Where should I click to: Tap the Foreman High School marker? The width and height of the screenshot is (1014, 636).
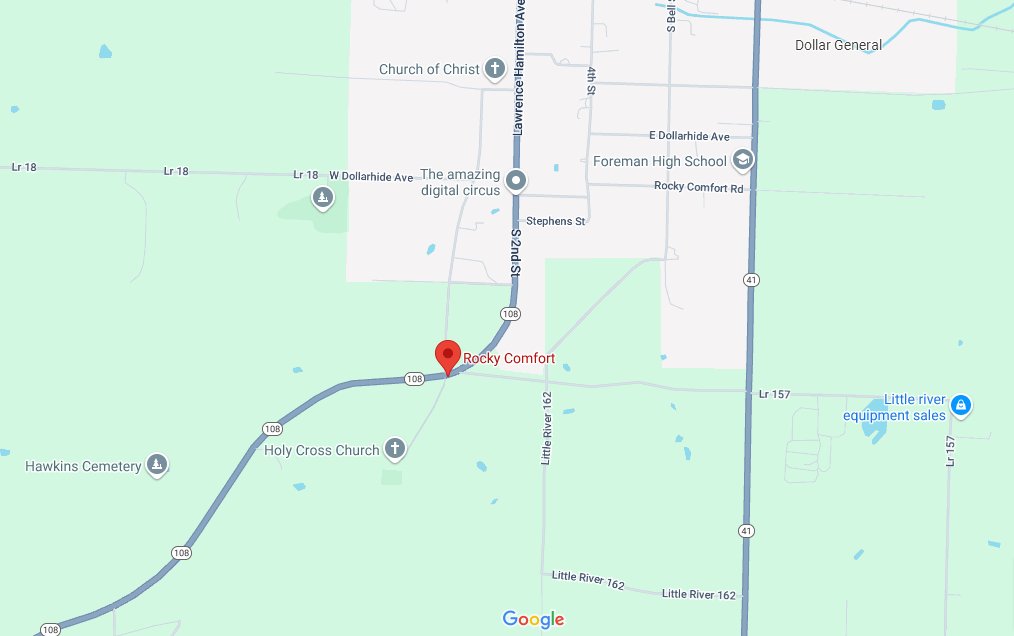coord(742,160)
